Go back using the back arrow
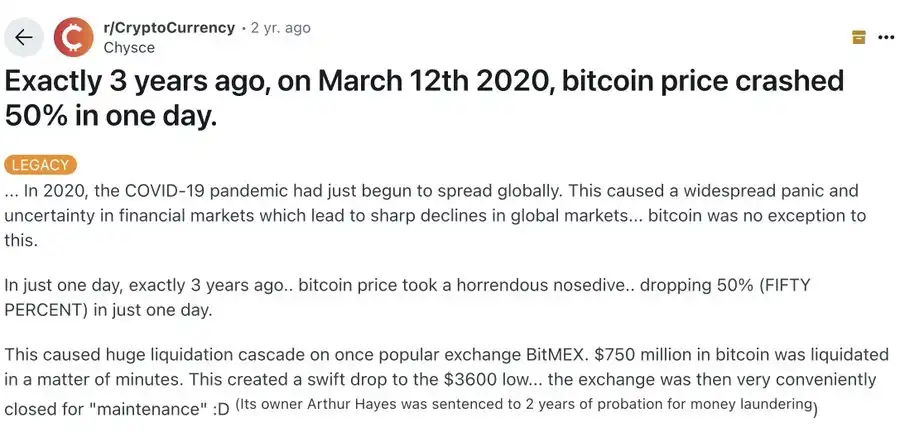This screenshot has width=900, height=432. (x=24, y=38)
